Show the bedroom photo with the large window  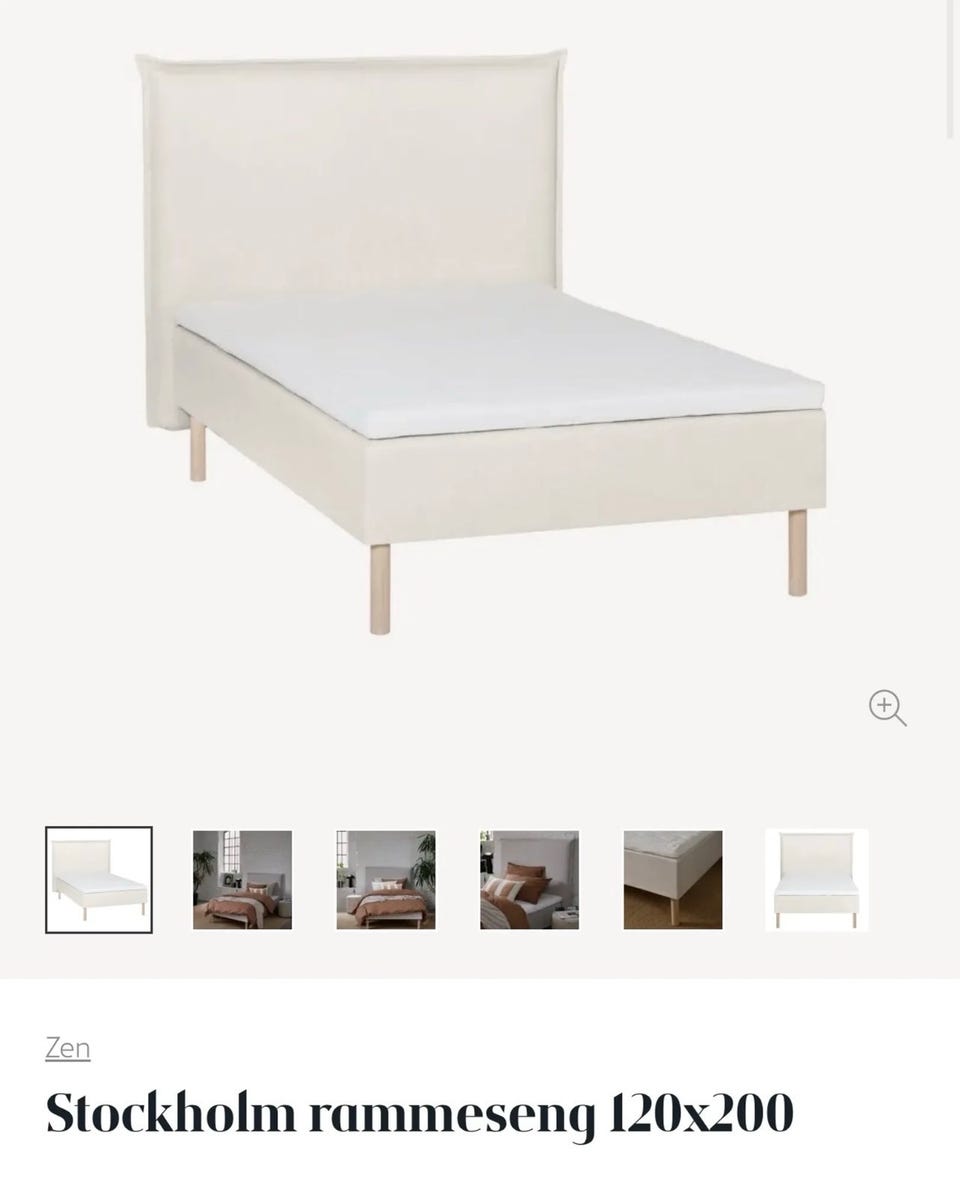point(242,880)
